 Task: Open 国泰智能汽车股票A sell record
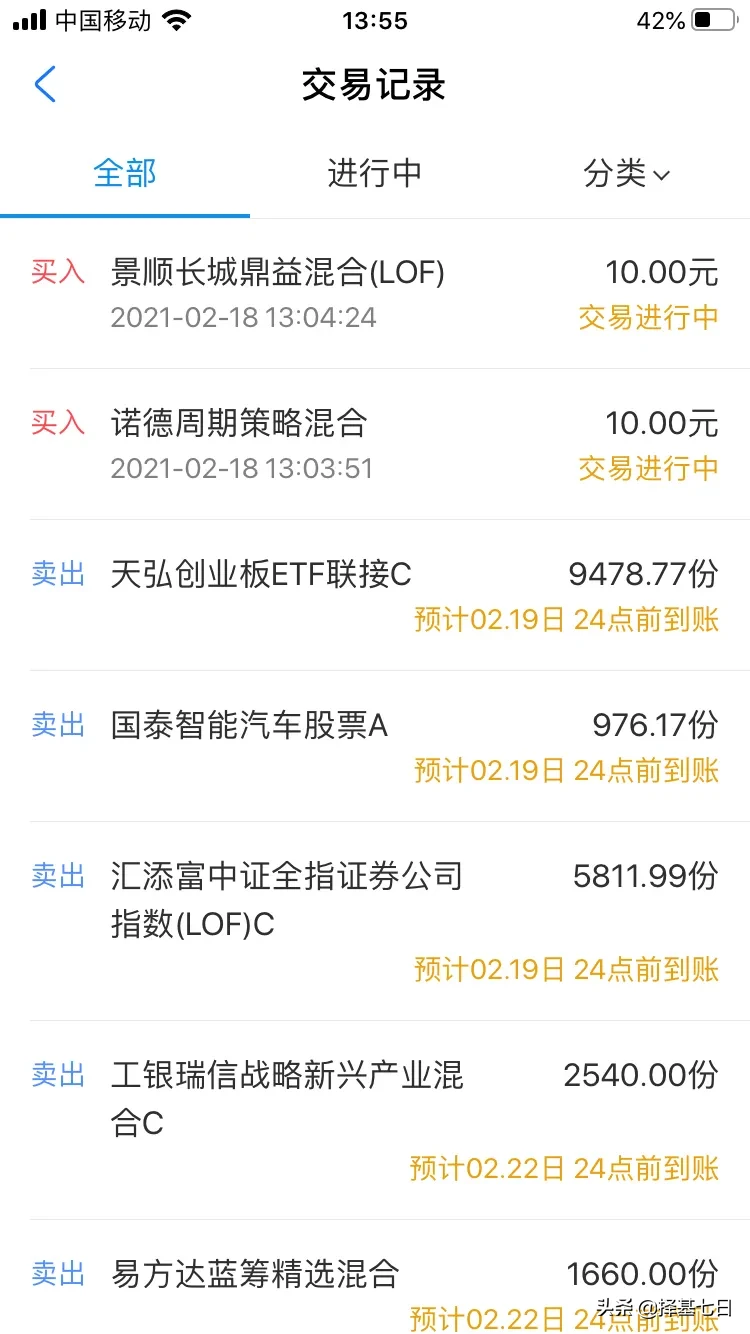click(x=375, y=746)
